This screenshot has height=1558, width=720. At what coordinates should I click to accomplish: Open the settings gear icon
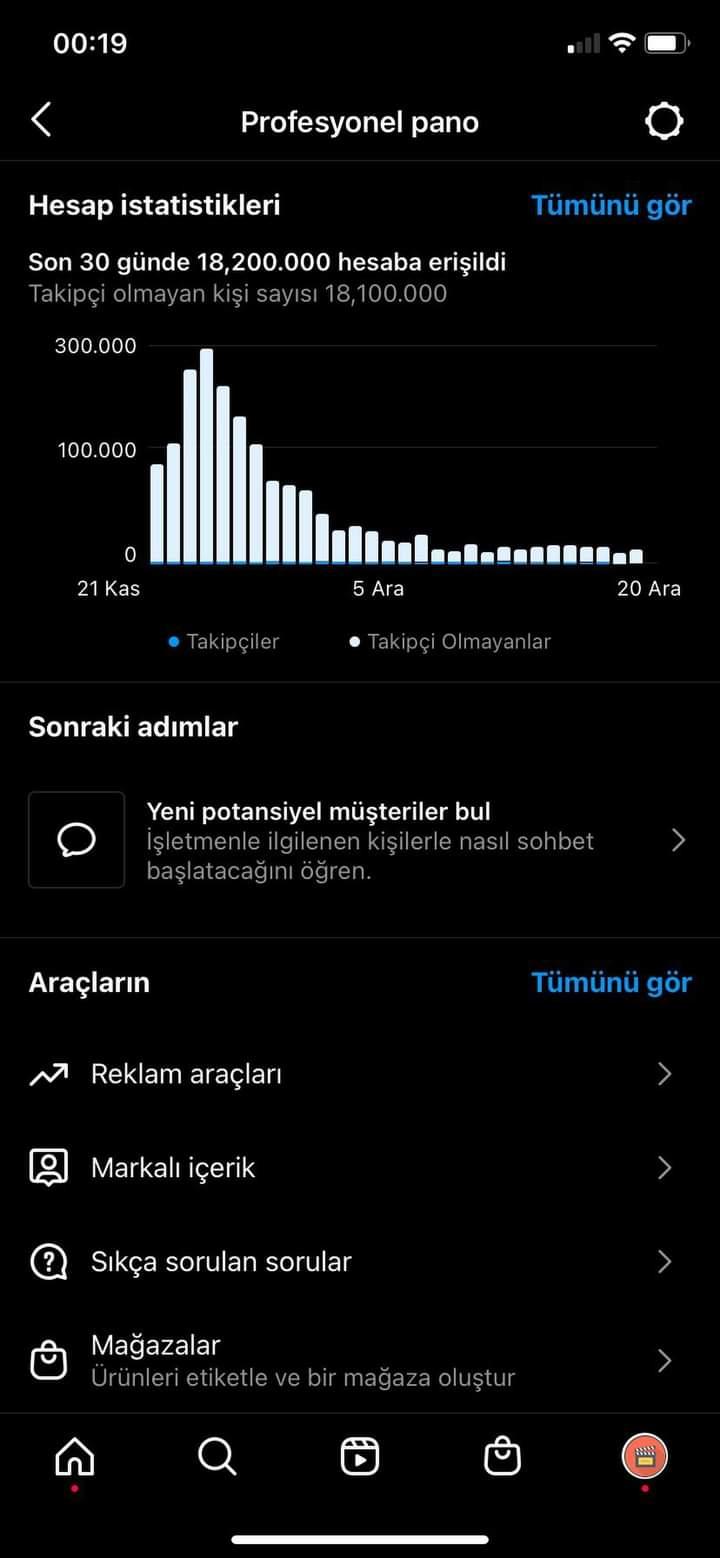tap(664, 121)
